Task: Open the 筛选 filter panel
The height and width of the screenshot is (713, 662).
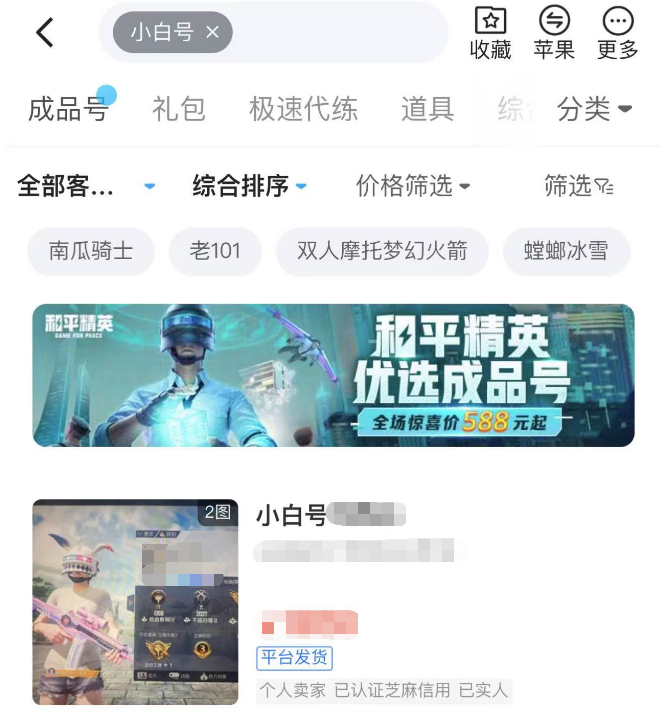Action: coord(578,185)
